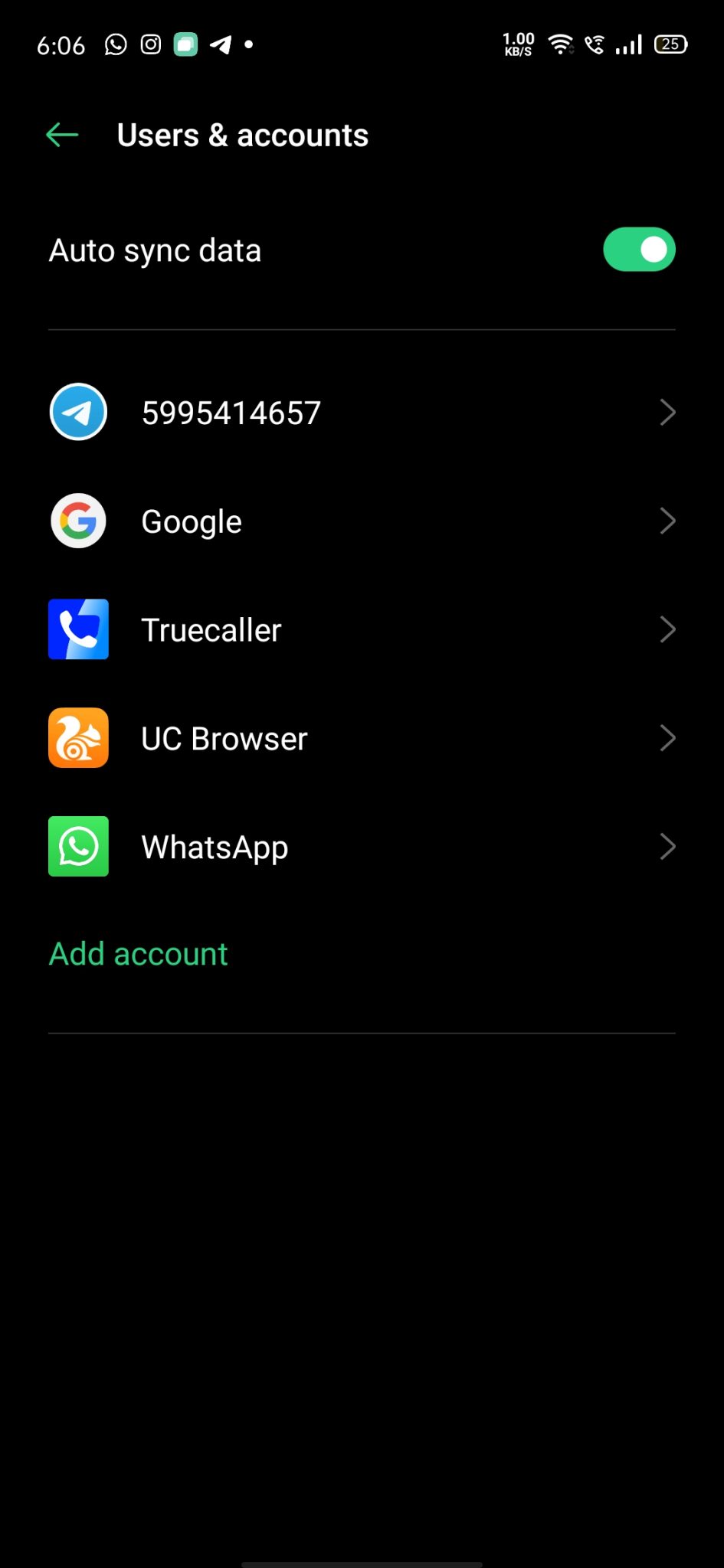724x1568 pixels.
Task: Open the Instagram icon in status bar
Action: pyautogui.click(x=150, y=44)
